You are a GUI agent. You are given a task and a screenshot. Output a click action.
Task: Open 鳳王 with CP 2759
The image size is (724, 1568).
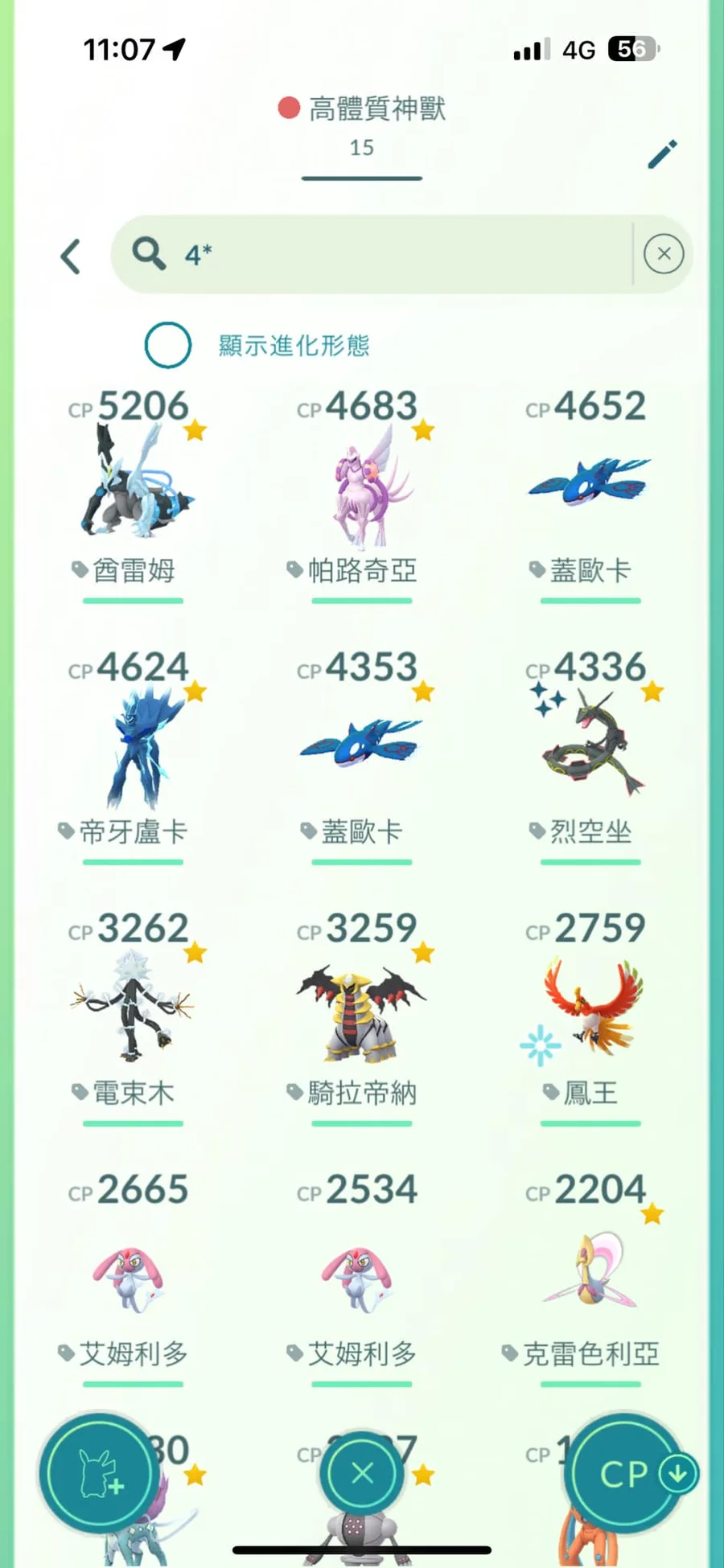pyautogui.click(x=590, y=1009)
